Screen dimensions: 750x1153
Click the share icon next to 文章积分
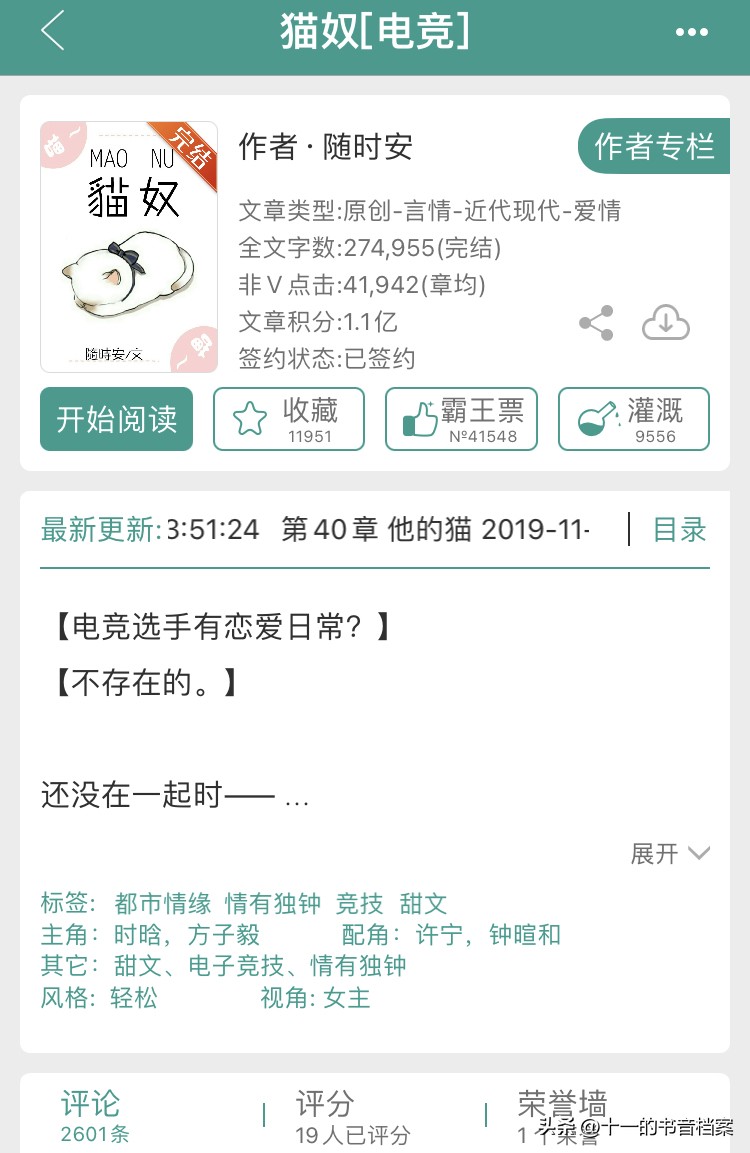tap(595, 323)
